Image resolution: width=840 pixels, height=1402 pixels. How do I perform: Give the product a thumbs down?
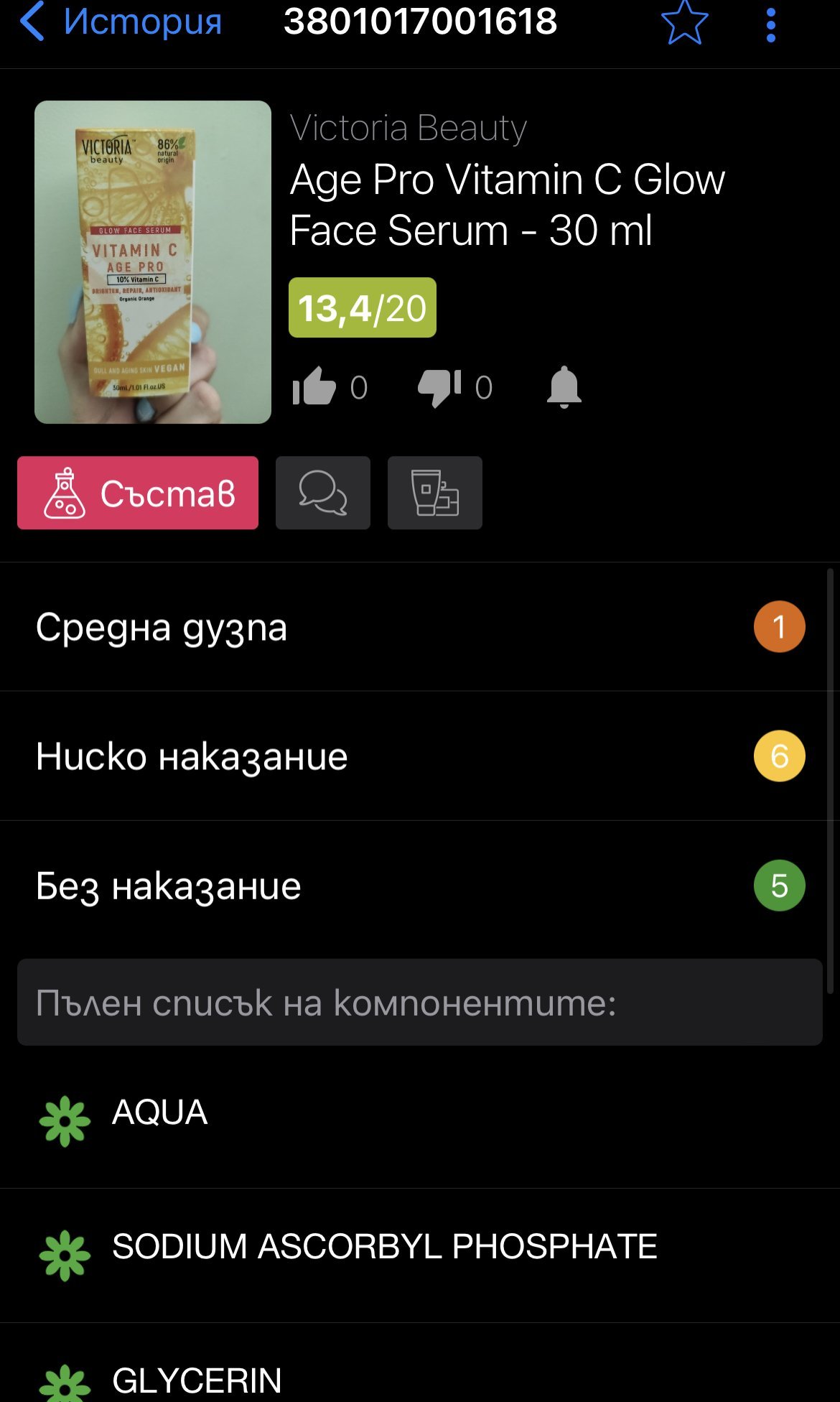(x=439, y=387)
